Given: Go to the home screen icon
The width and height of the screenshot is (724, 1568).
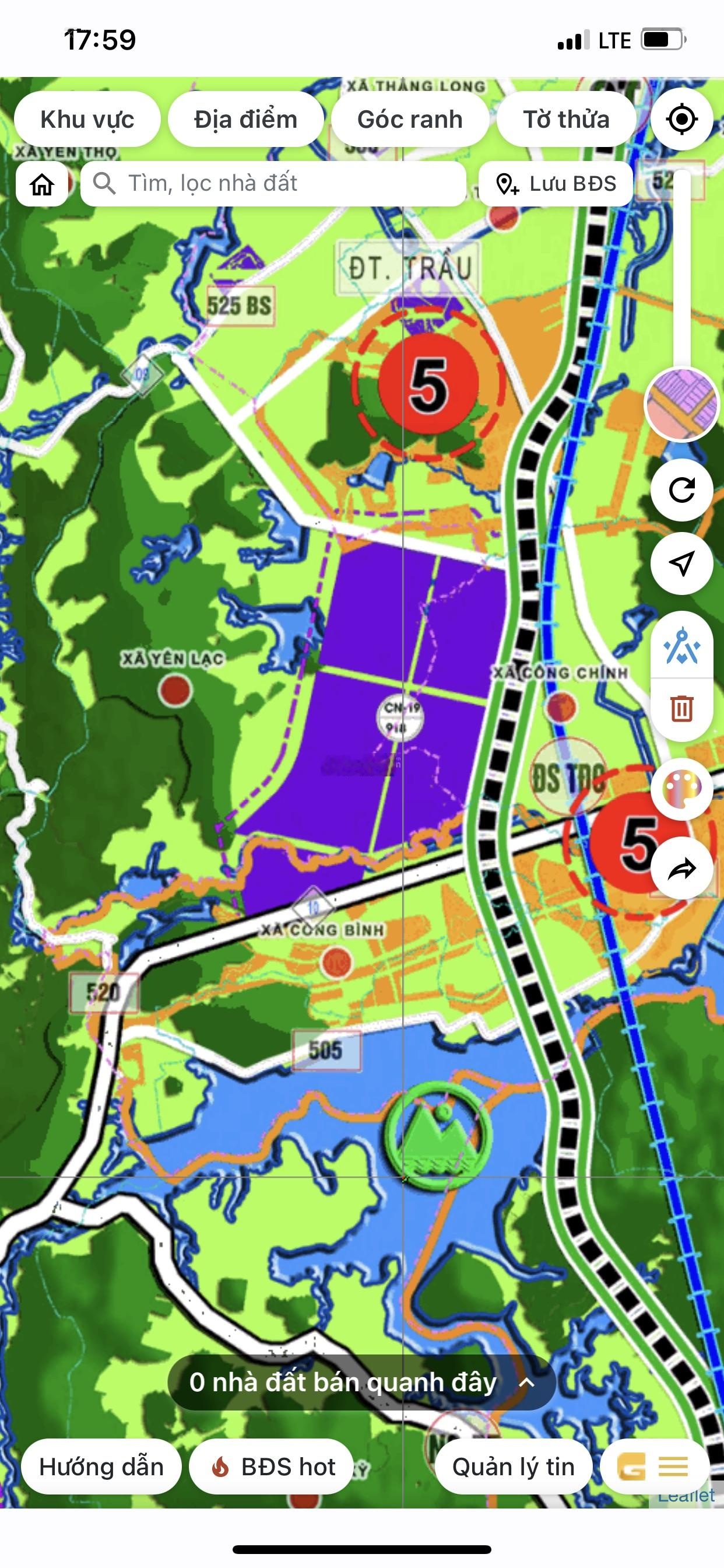Looking at the screenshot, I should point(42,183).
